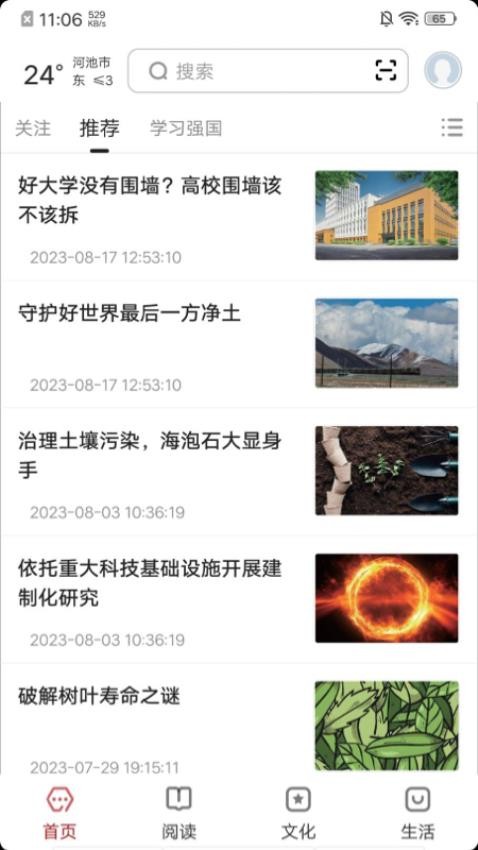The width and height of the screenshot is (478, 850).
Task: Open the 24° weather info for 河池市
Action: click(x=68, y=72)
